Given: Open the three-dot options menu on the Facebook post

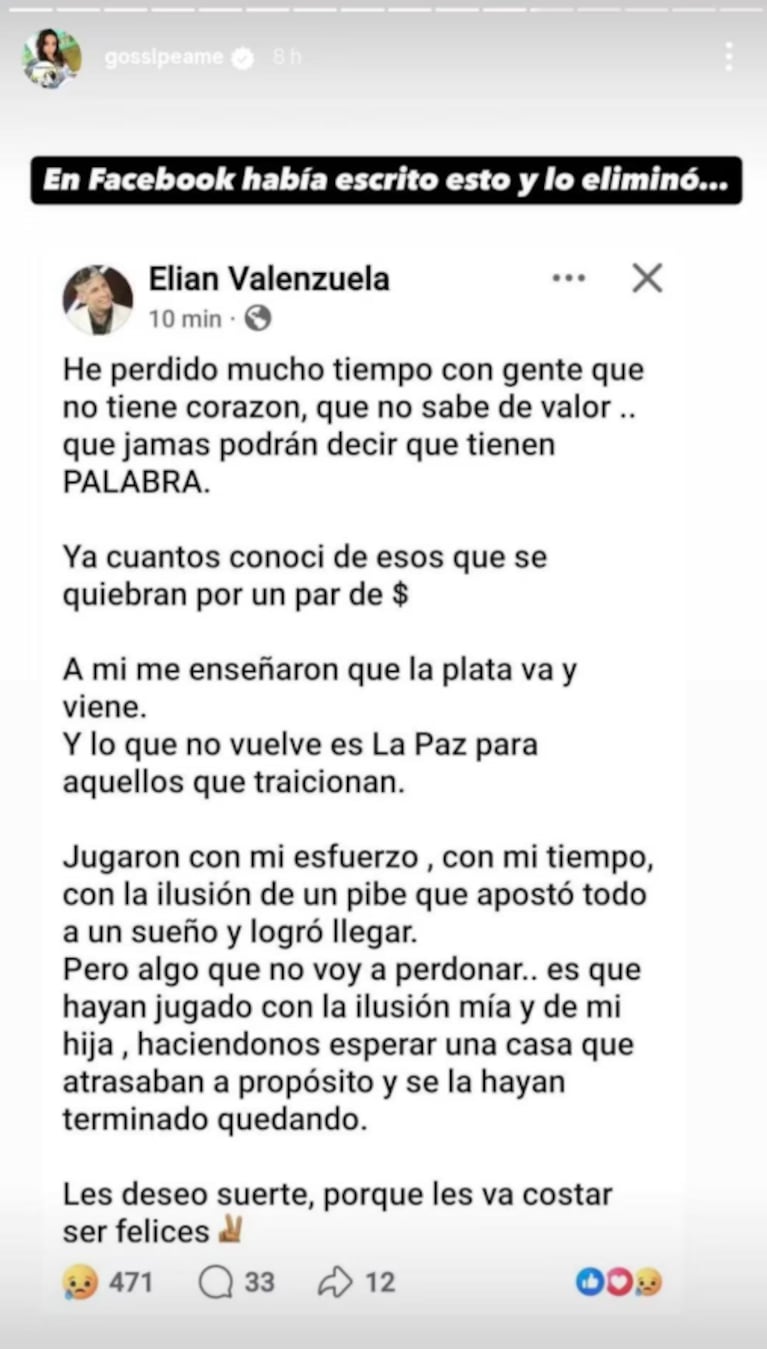Looking at the screenshot, I should 569,279.
